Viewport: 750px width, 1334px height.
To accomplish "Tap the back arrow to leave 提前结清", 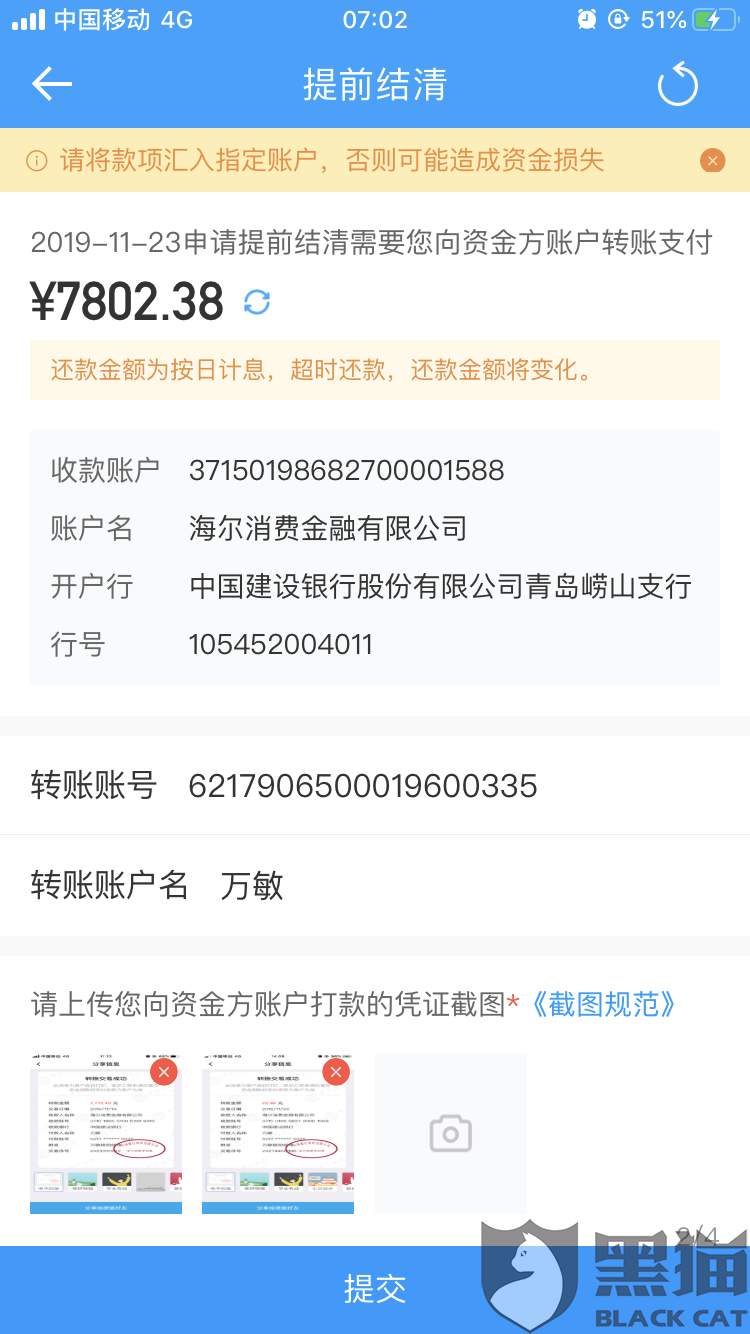I will click(x=51, y=84).
